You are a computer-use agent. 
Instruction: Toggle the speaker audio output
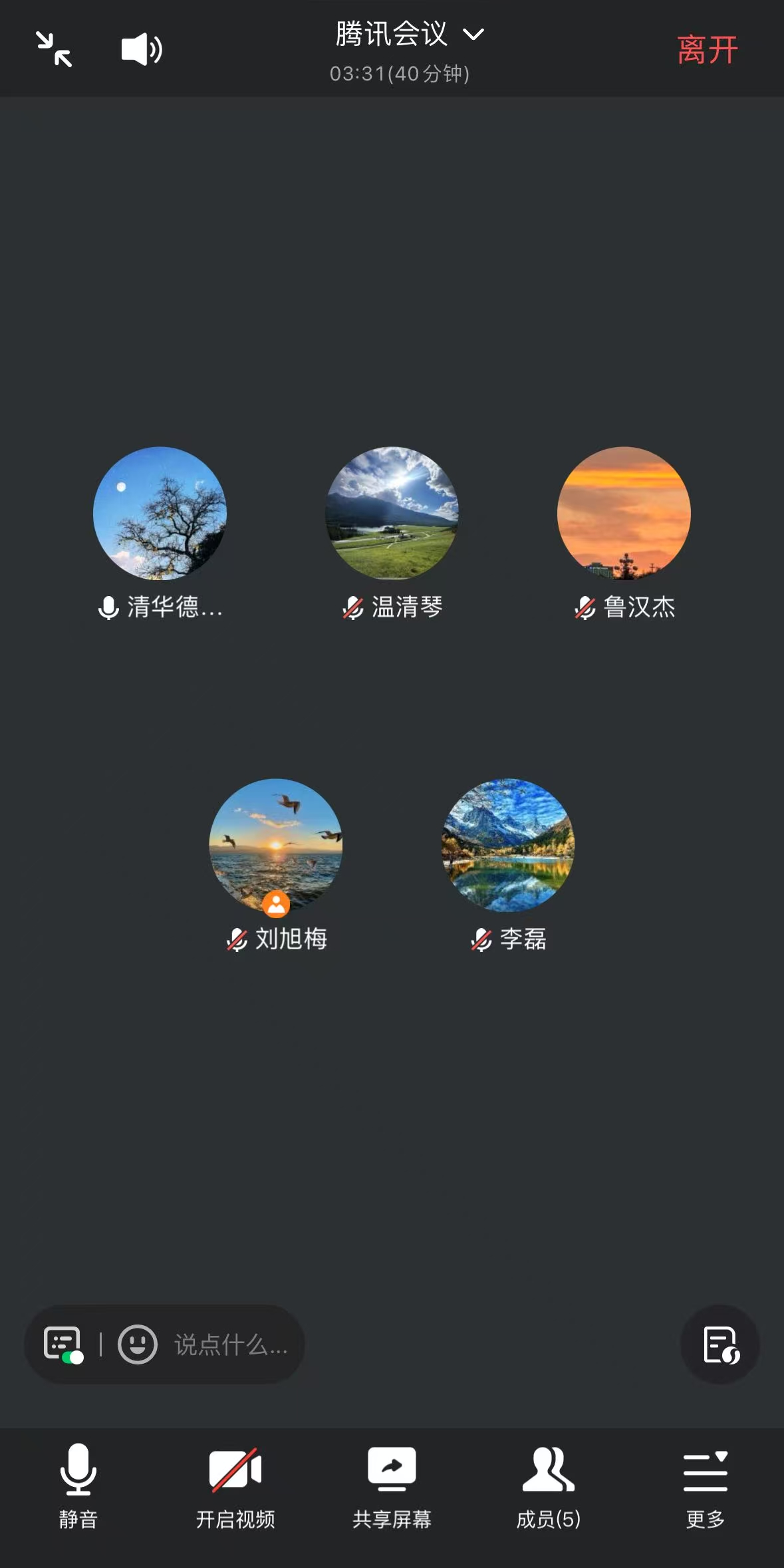(142, 49)
